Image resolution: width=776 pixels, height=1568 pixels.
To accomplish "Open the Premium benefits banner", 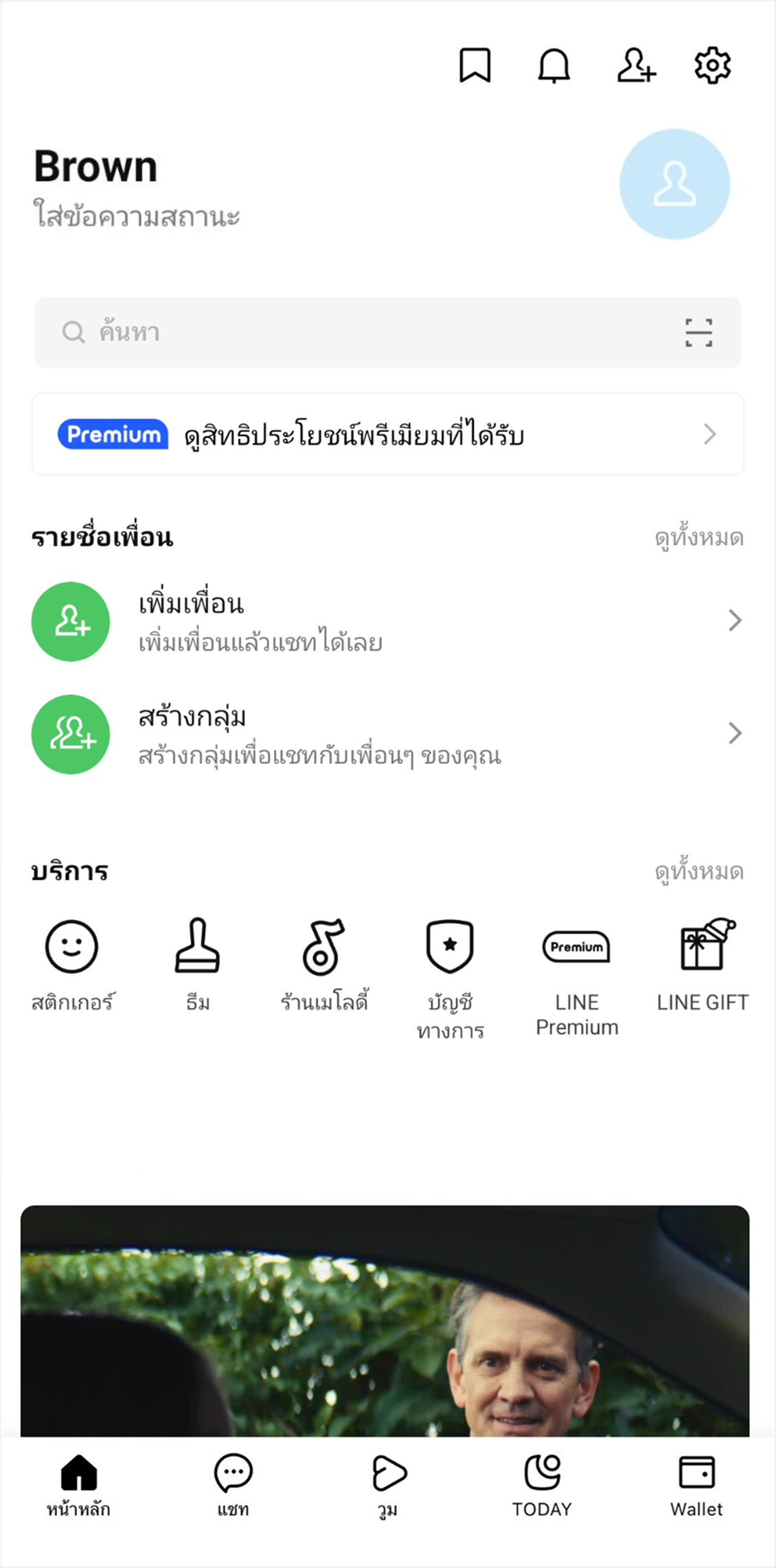I will pos(388,434).
